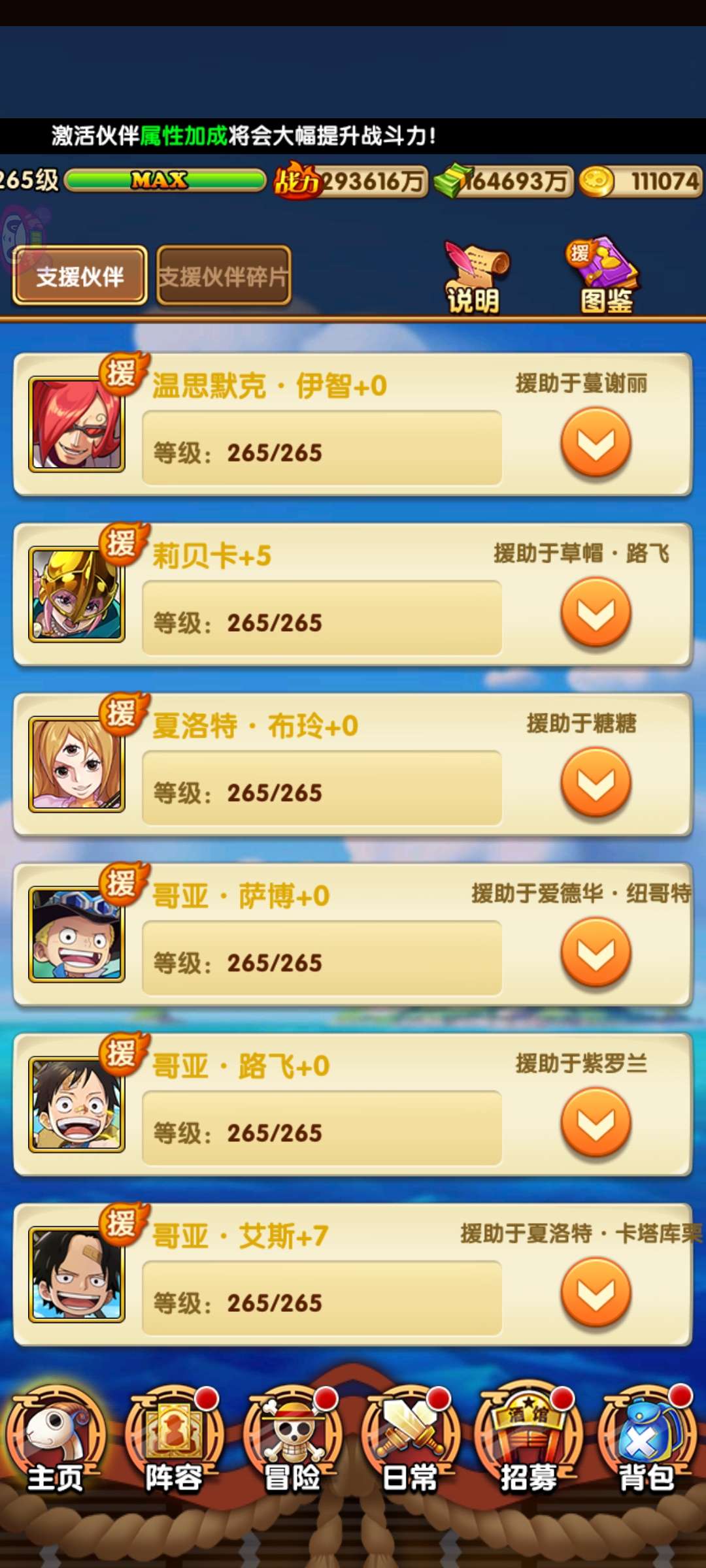Viewport: 706px width, 1568px height.
Task: Expand the 夏洛特·布玲+0 card
Action: [x=596, y=783]
